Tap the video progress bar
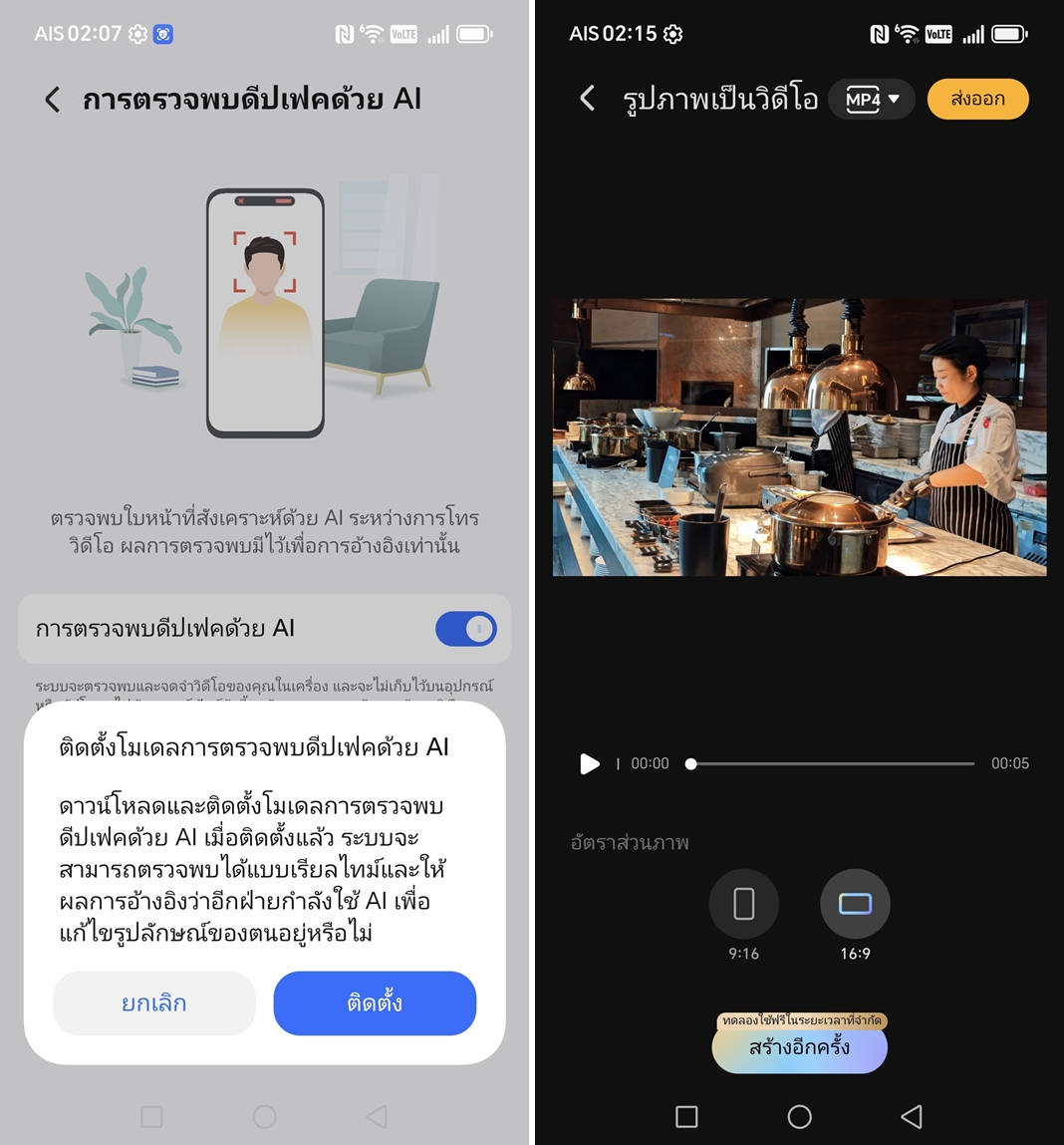The width and height of the screenshot is (1064, 1145). [x=832, y=763]
